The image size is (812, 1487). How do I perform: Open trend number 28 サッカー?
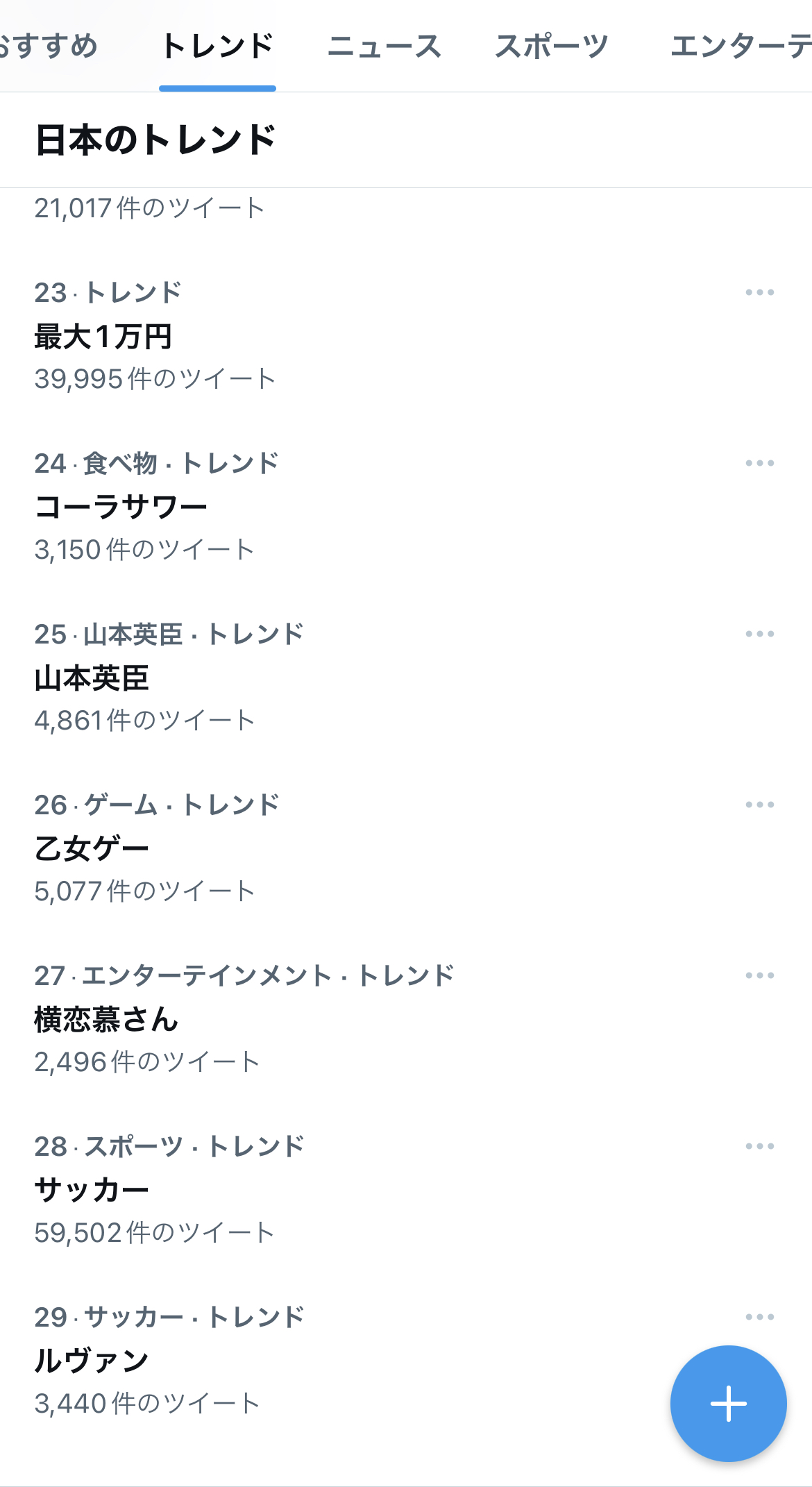[x=406, y=1190]
